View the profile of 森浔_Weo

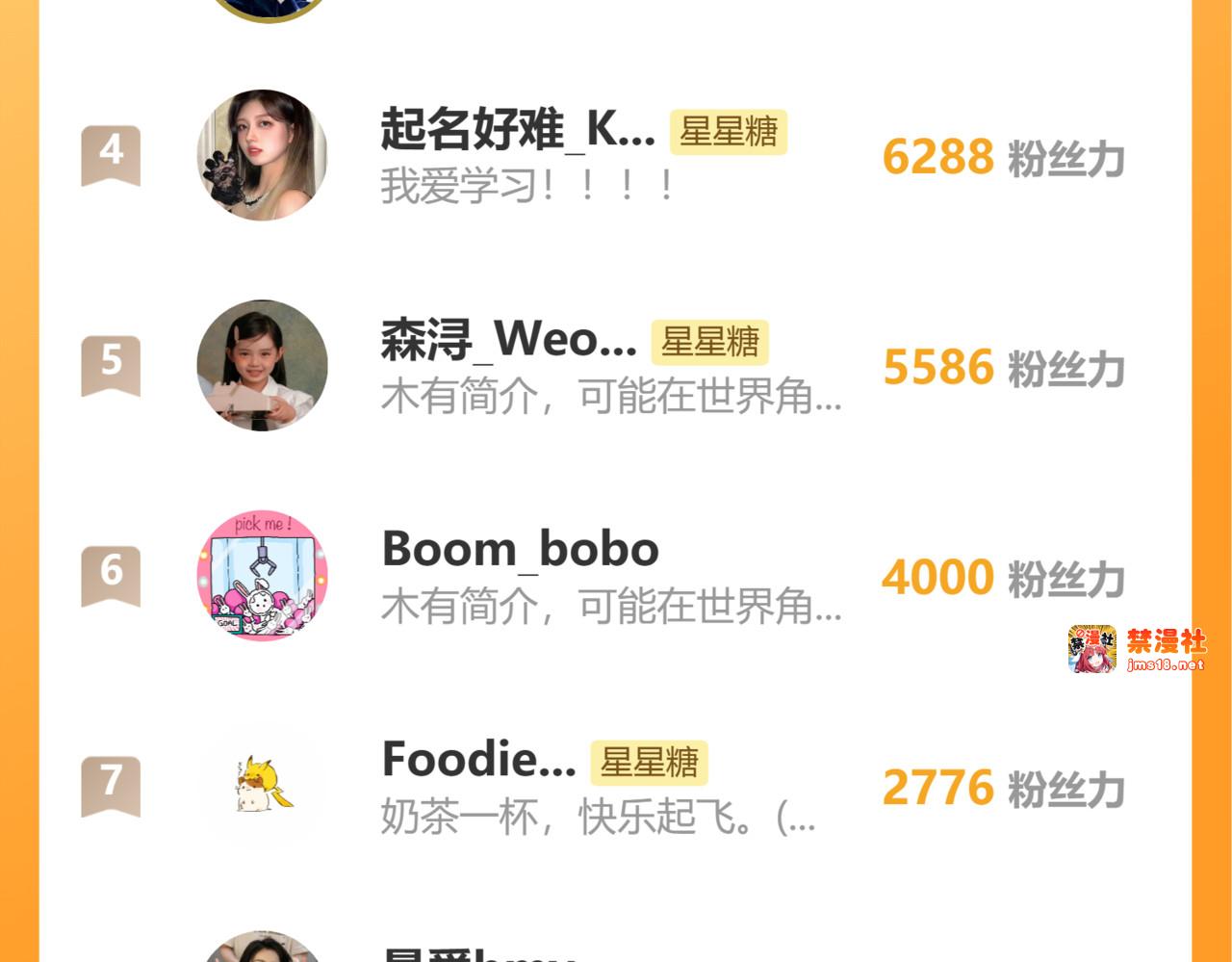(x=262, y=366)
